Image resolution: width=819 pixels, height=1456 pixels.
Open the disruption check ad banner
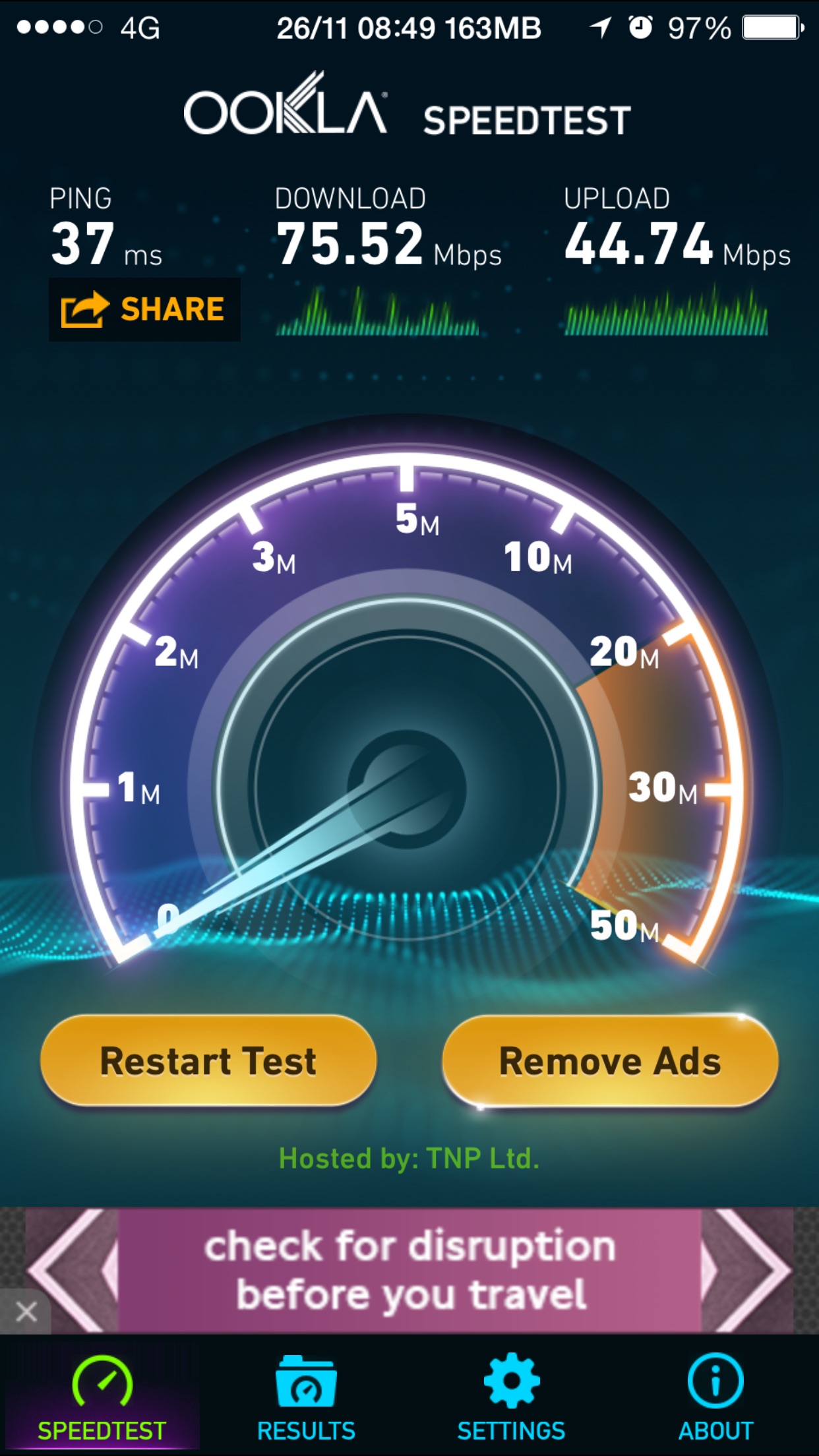point(409,1269)
